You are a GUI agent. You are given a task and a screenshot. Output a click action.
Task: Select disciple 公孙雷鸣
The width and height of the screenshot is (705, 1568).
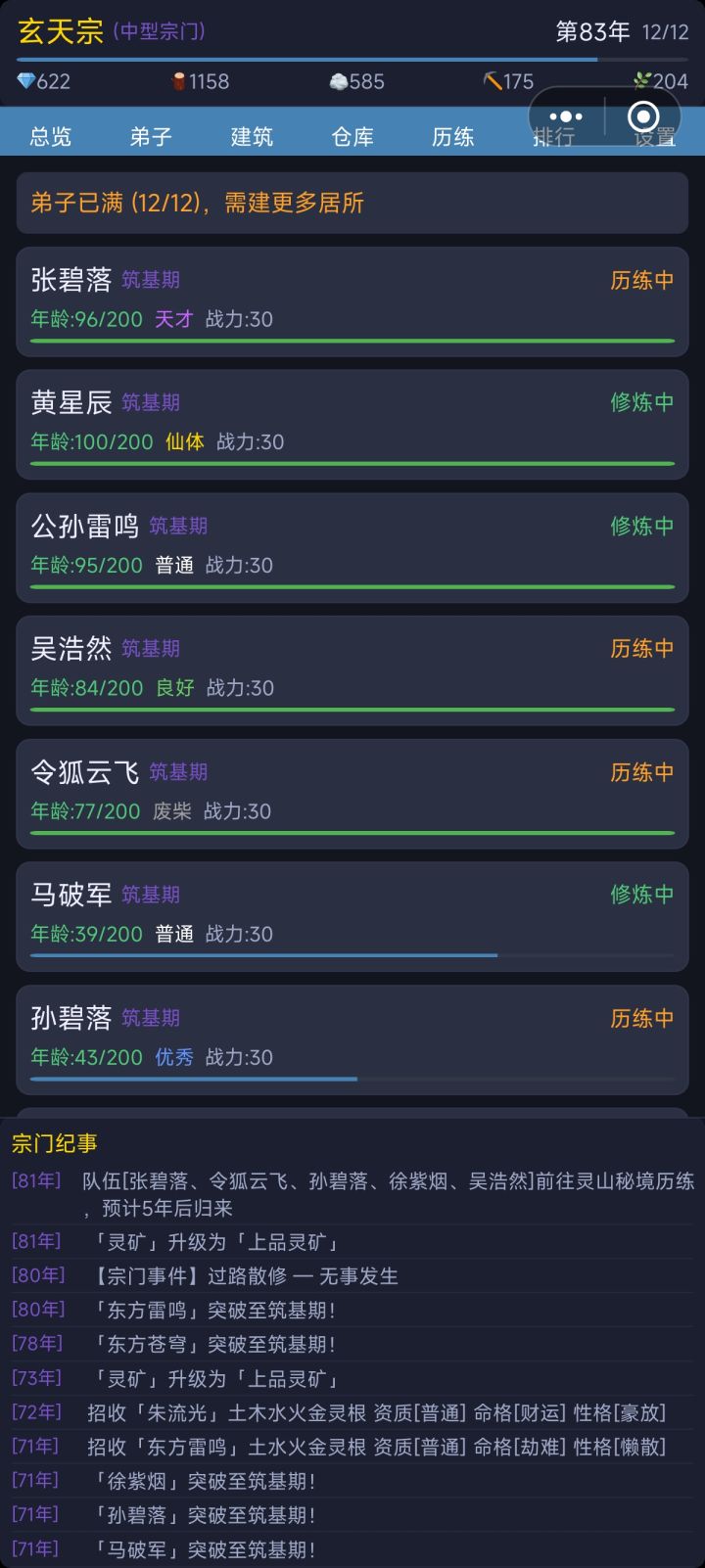pyautogui.click(x=352, y=548)
